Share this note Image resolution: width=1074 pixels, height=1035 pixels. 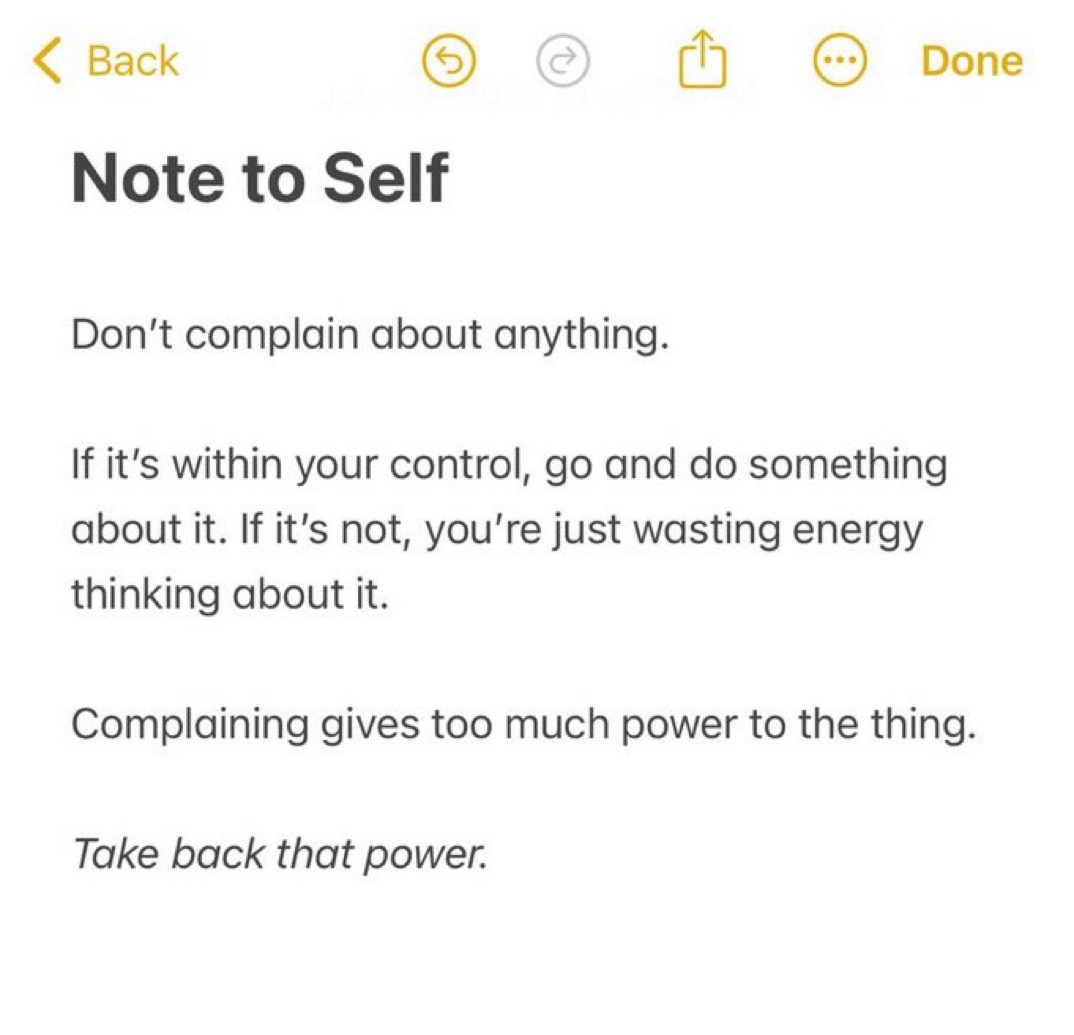coord(701,62)
